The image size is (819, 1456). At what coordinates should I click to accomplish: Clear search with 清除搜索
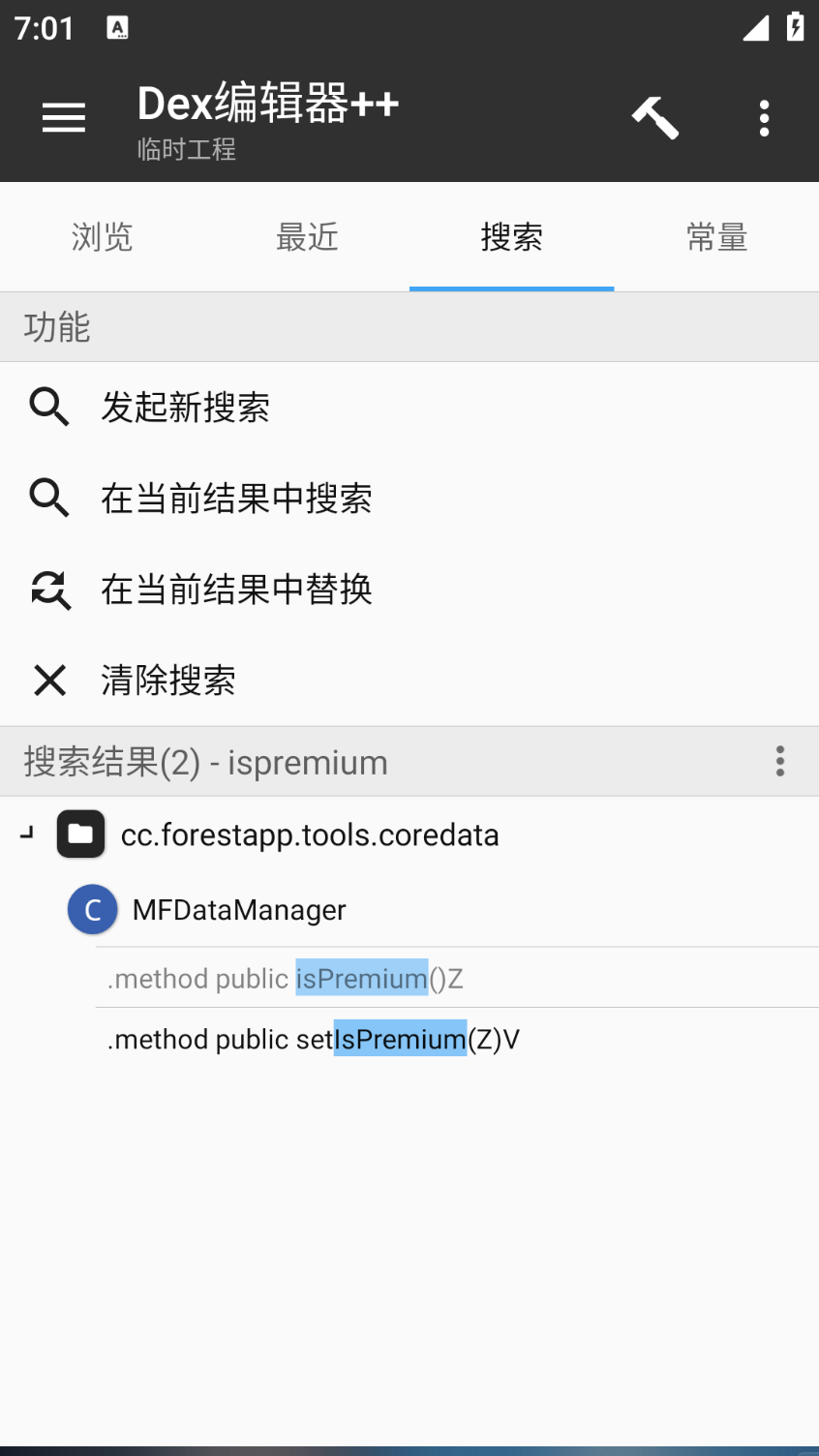point(168,681)
